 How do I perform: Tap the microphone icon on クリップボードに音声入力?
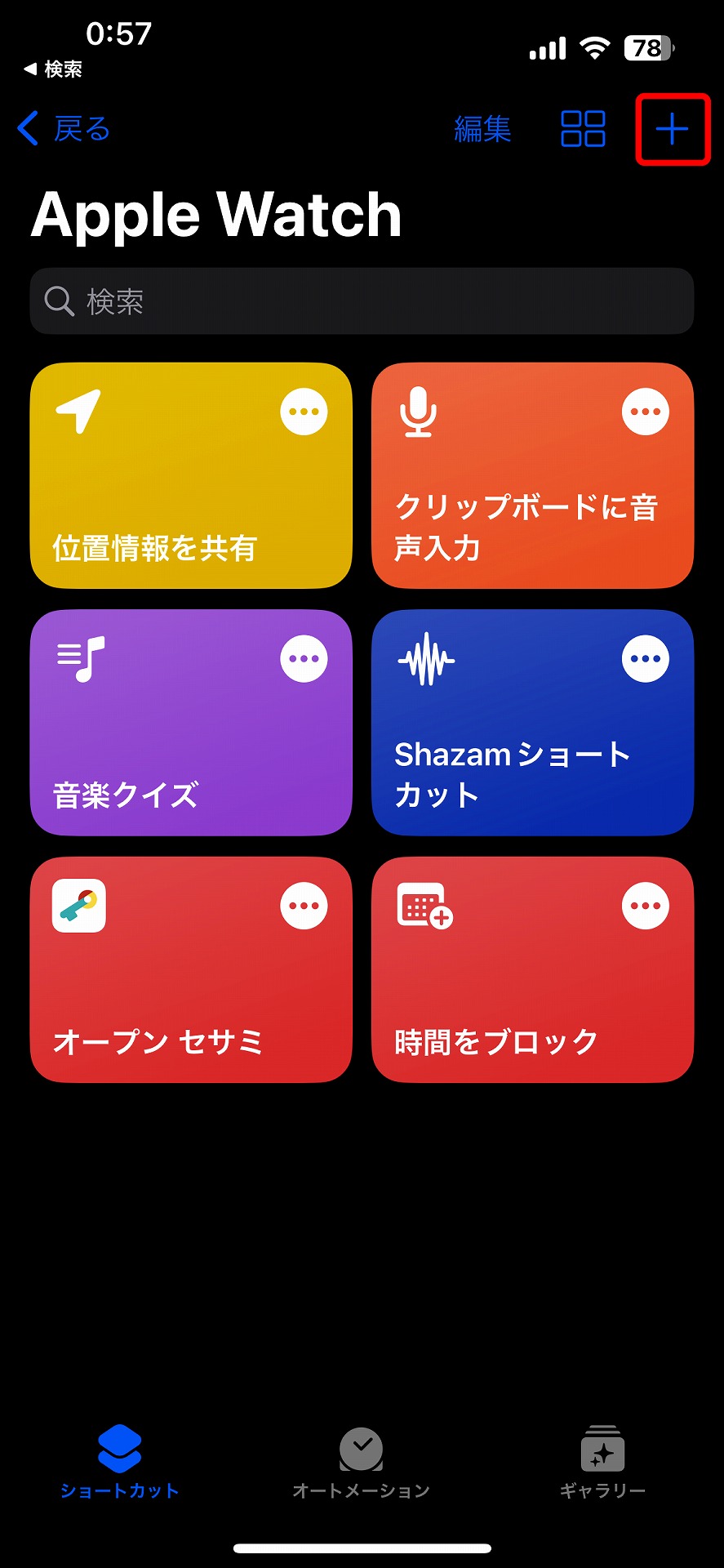coord(419,412)
